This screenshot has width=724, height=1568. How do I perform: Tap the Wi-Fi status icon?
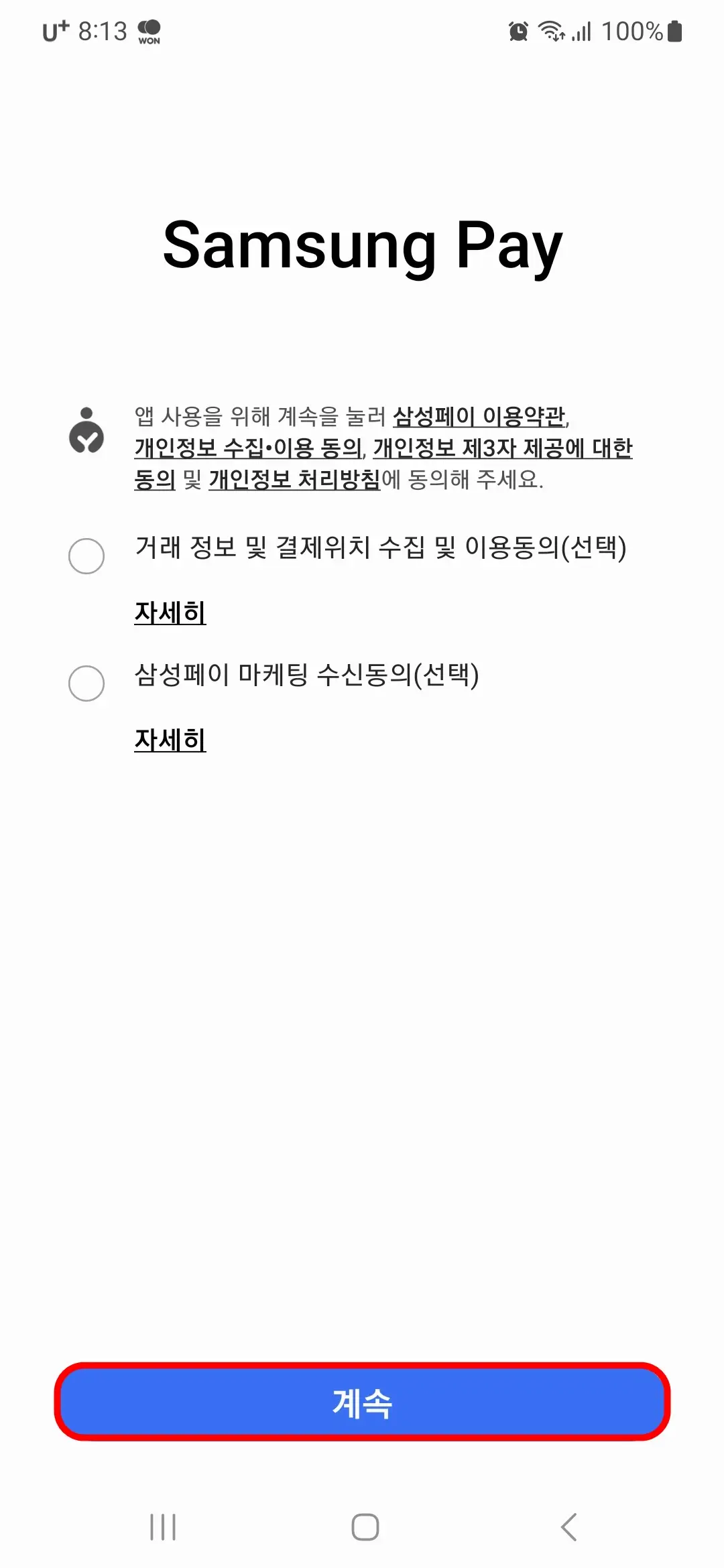(x=552, y=29)
